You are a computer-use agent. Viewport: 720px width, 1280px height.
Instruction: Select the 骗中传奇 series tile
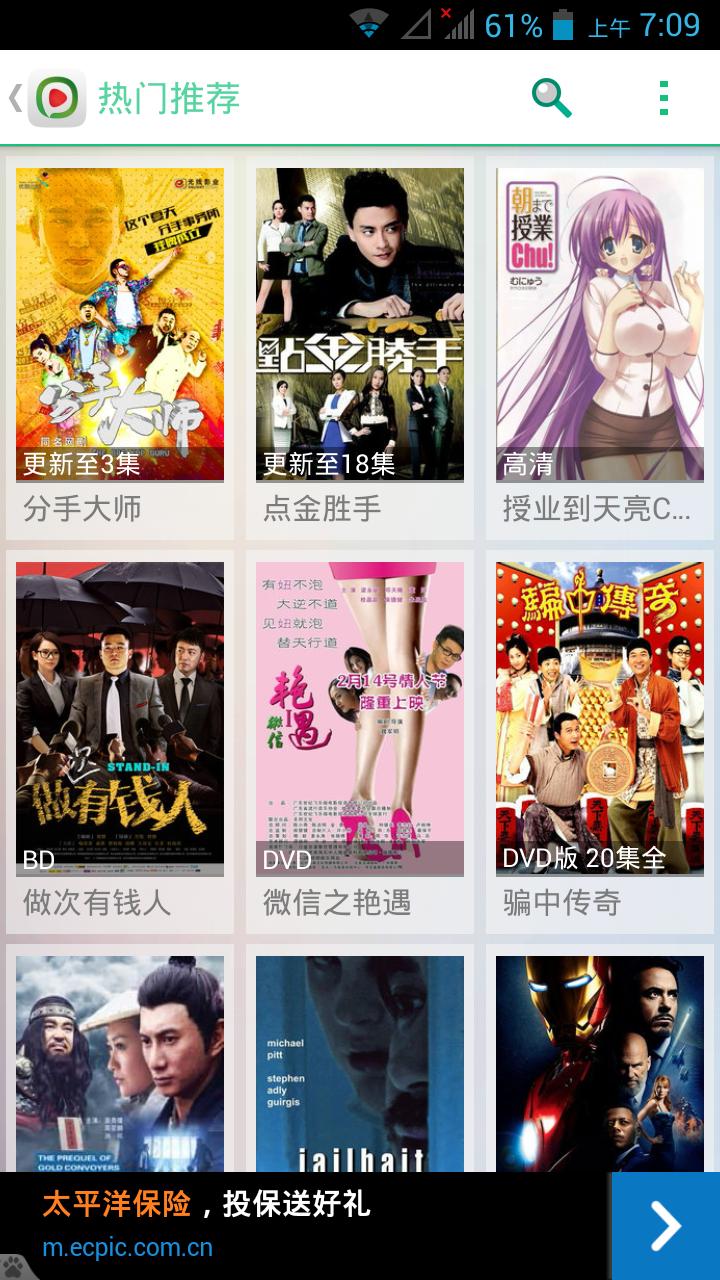pos(600,719)
